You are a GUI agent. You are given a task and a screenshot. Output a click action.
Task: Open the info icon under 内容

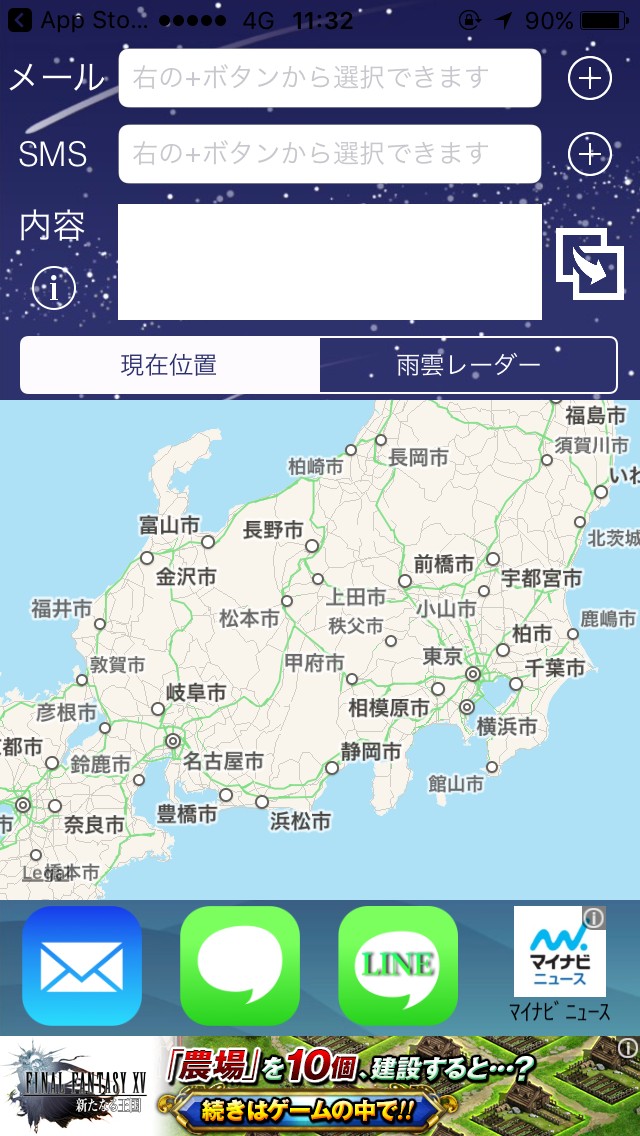(x=54, y=288)
